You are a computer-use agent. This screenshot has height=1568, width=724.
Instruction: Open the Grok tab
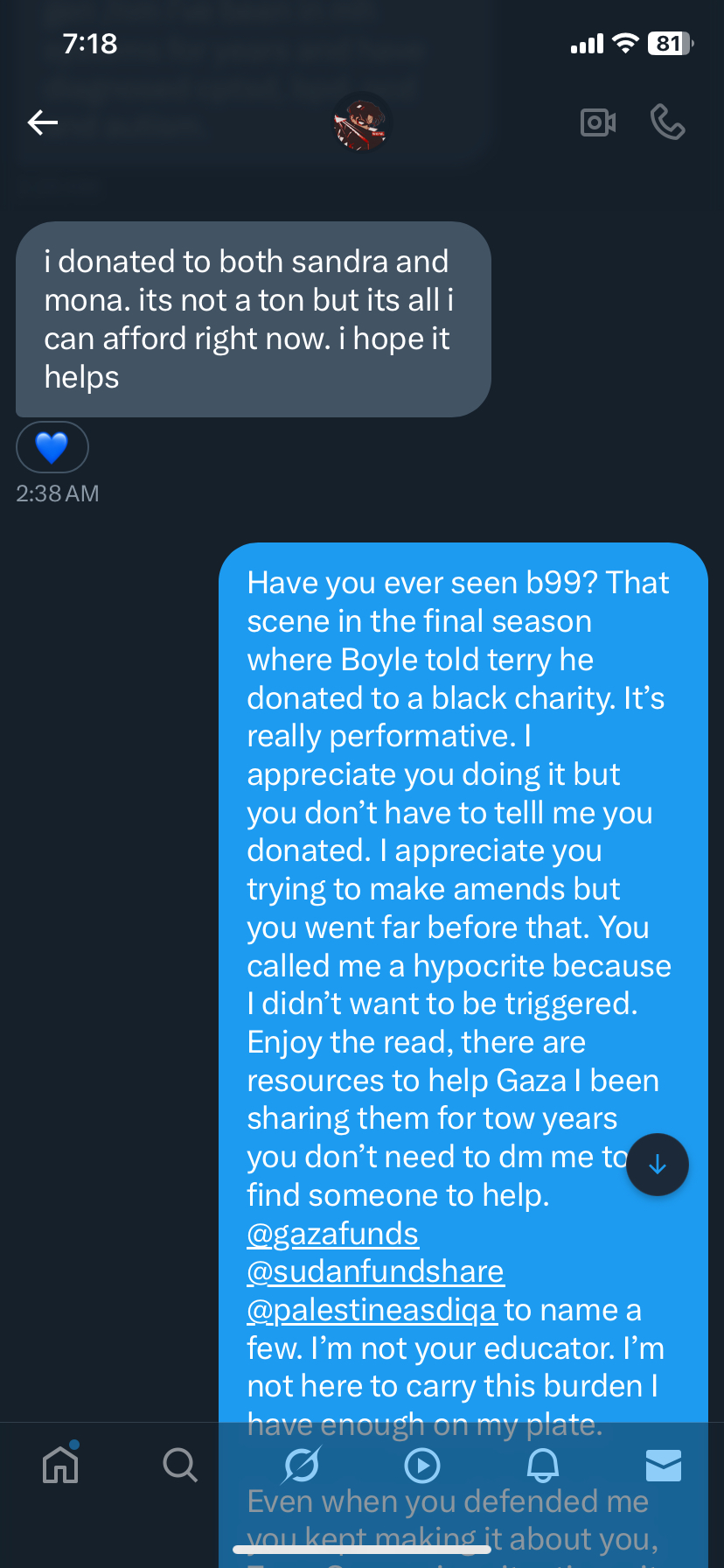point(301,1464)
